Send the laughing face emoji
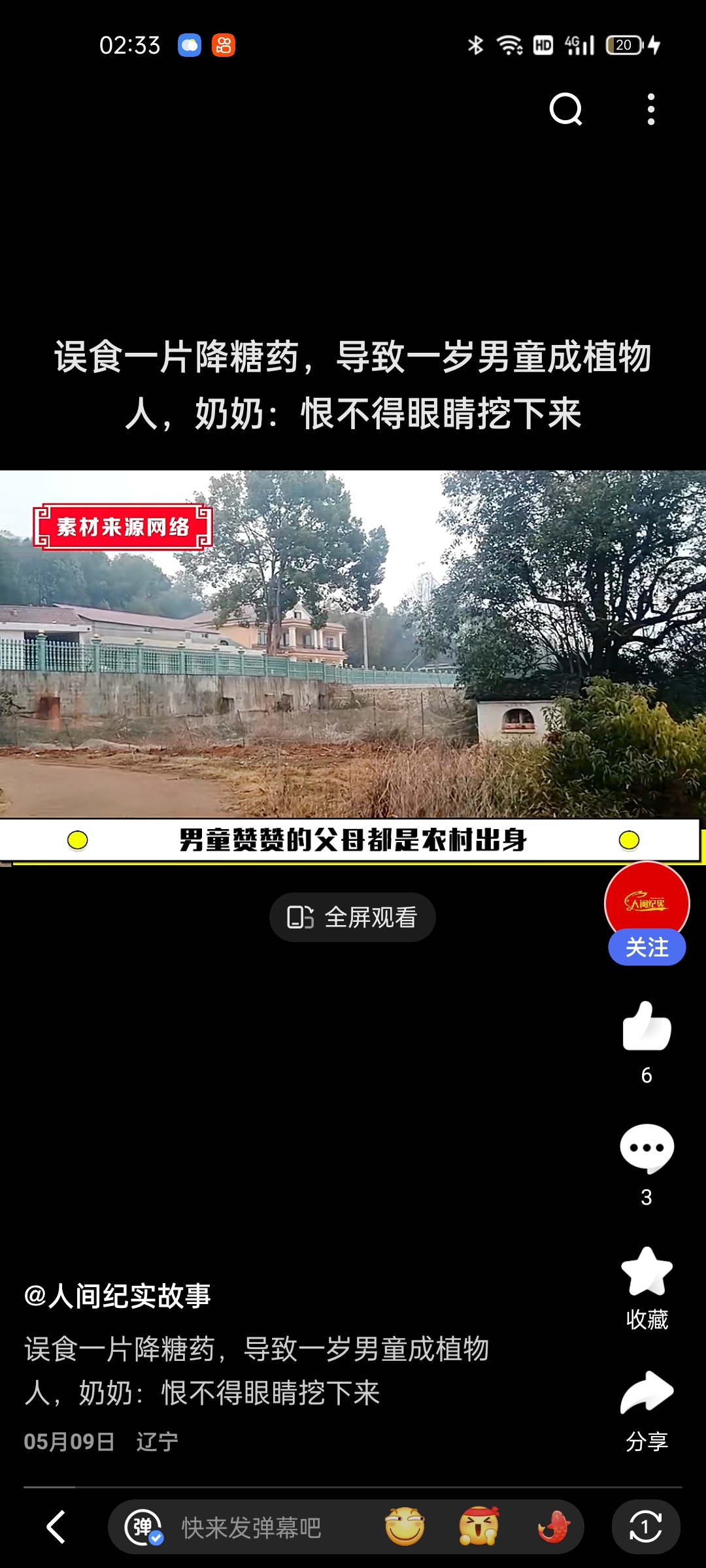The height and width of the screenshot is (1568, 706). (405, 1527)
